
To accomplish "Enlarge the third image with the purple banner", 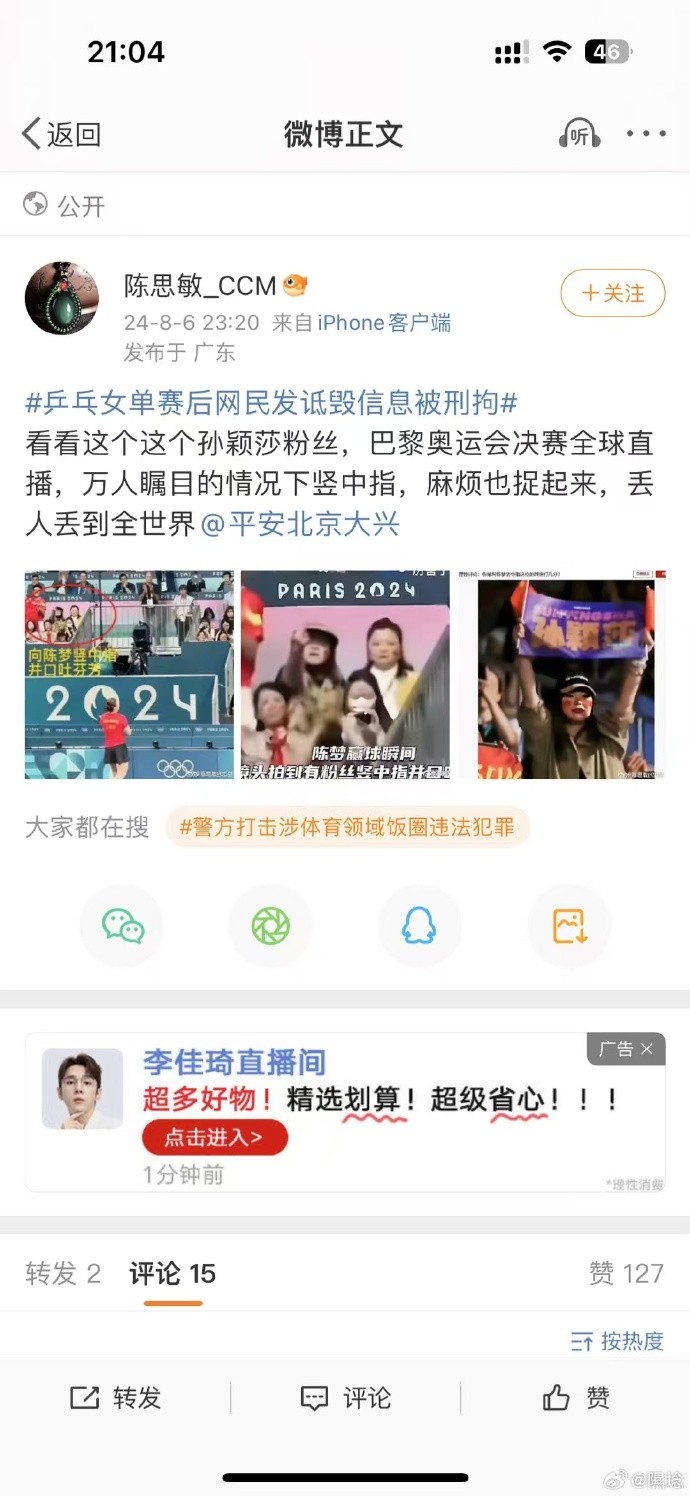I will 561,675.
